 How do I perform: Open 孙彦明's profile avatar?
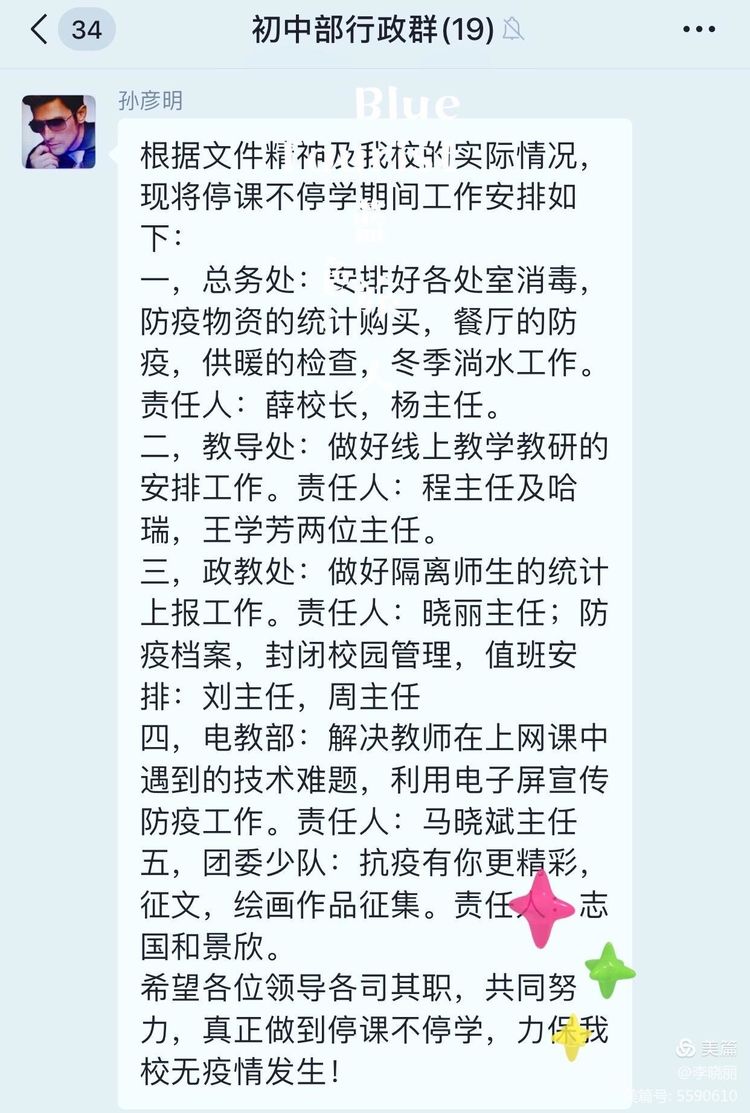(59, 132)
